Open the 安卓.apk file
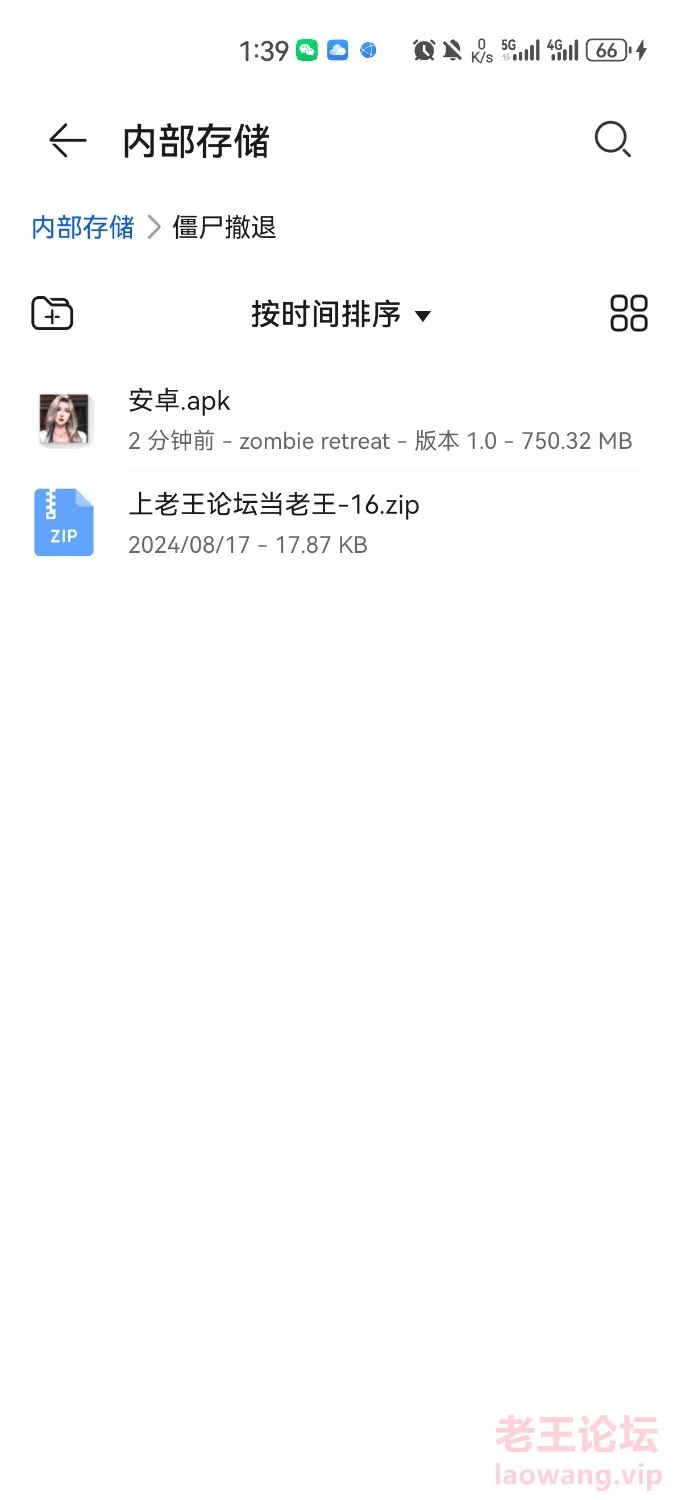 click(x=341, y=419)
